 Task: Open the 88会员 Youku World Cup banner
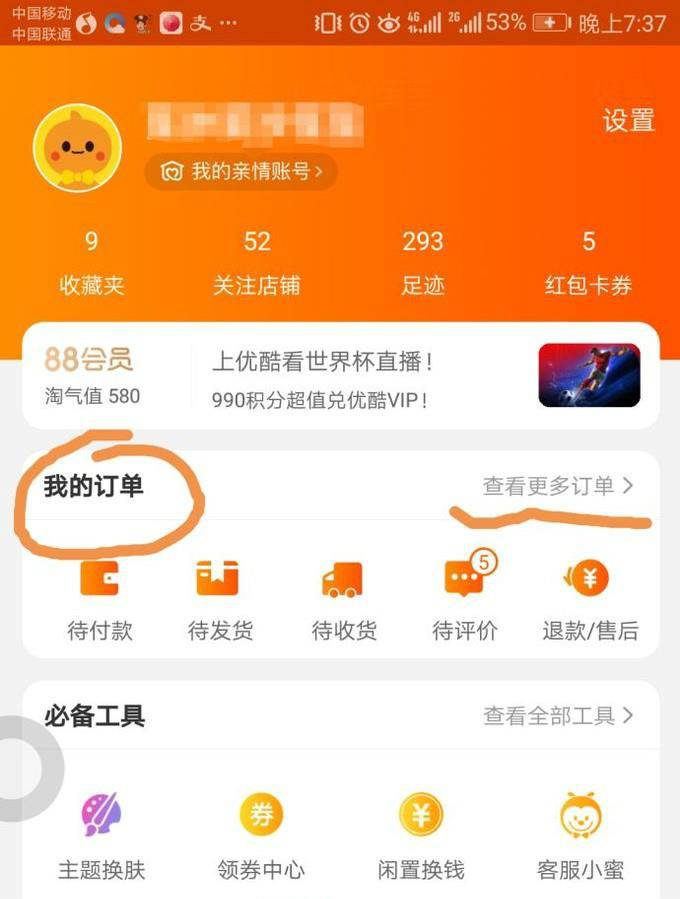coord(340,376)
